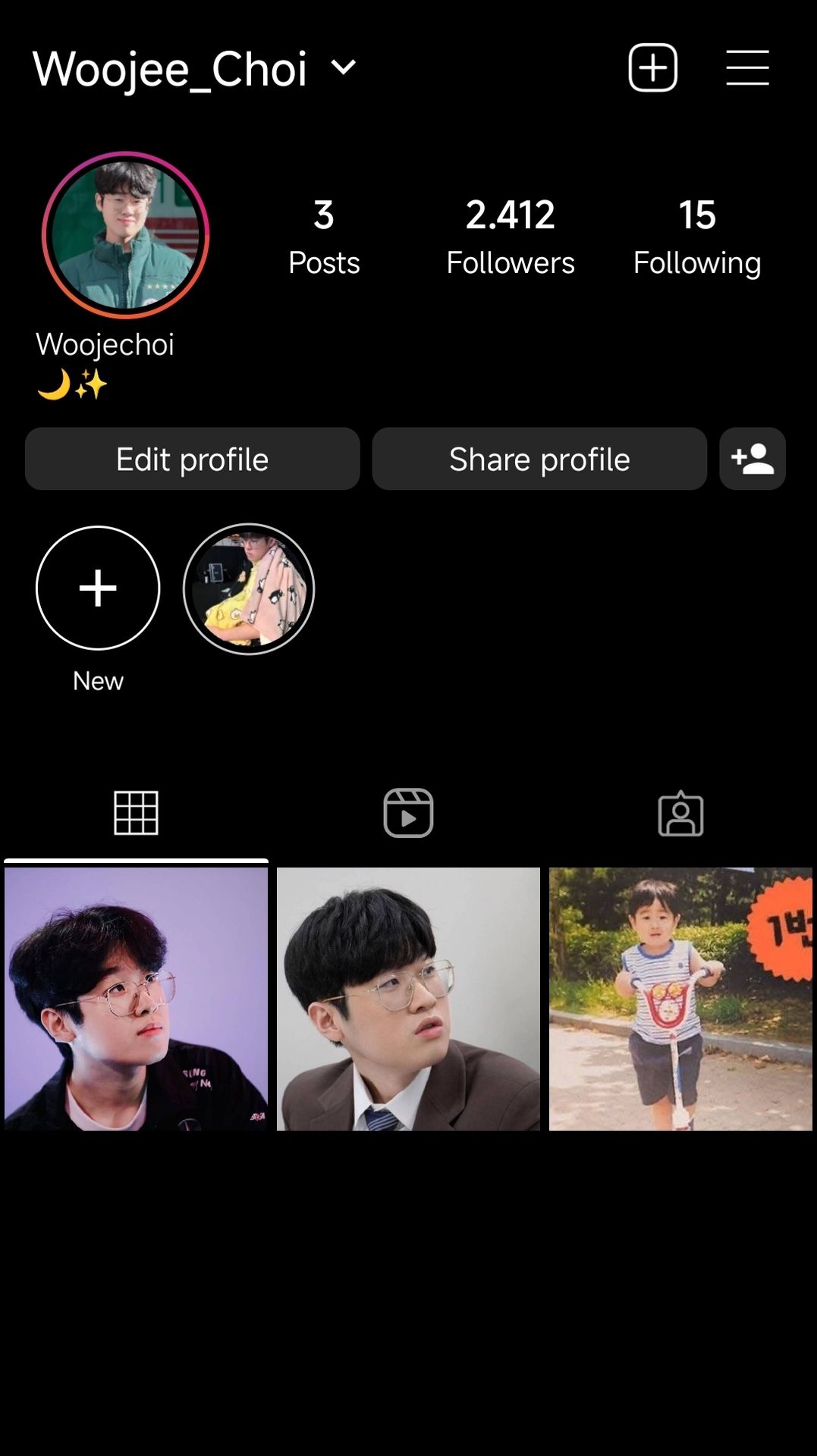
Task: Open the 15 Following list
Action: (x=696, y=237)
